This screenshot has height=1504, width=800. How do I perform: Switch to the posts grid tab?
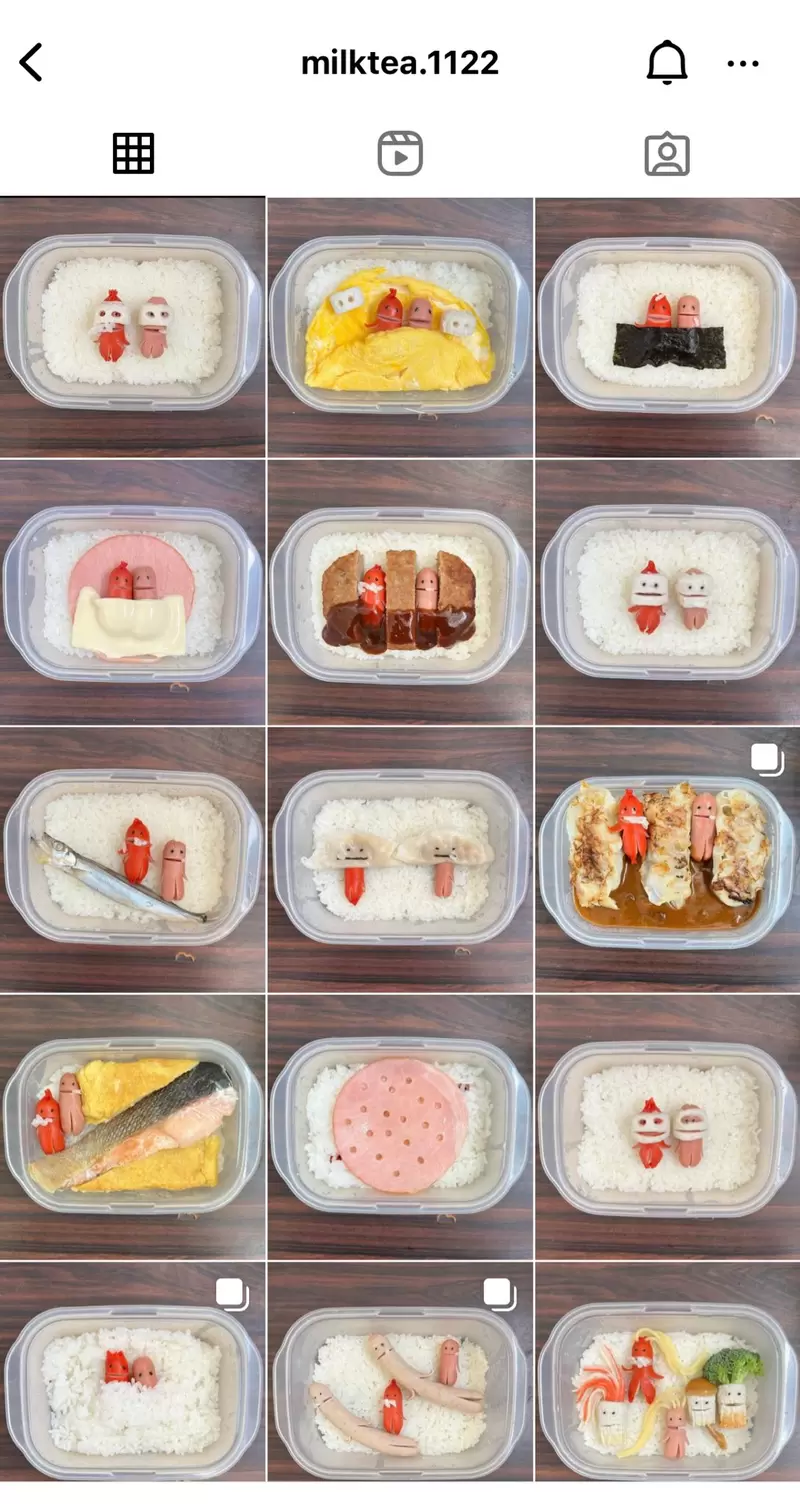tap(133, 154)
